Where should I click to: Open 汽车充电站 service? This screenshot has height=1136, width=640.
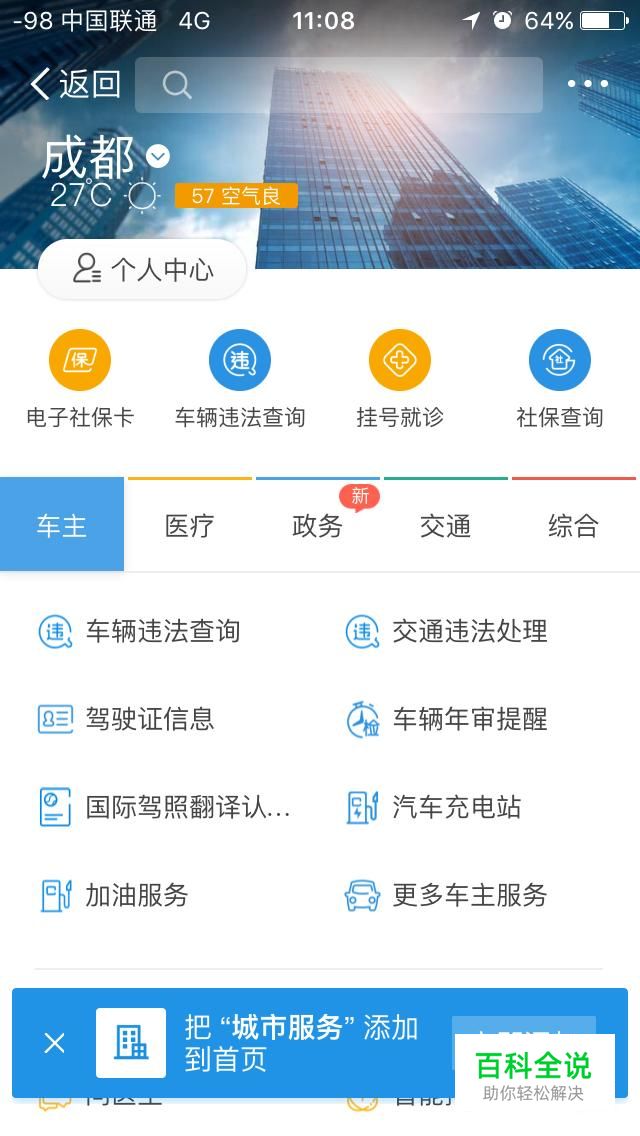(433, 807)
